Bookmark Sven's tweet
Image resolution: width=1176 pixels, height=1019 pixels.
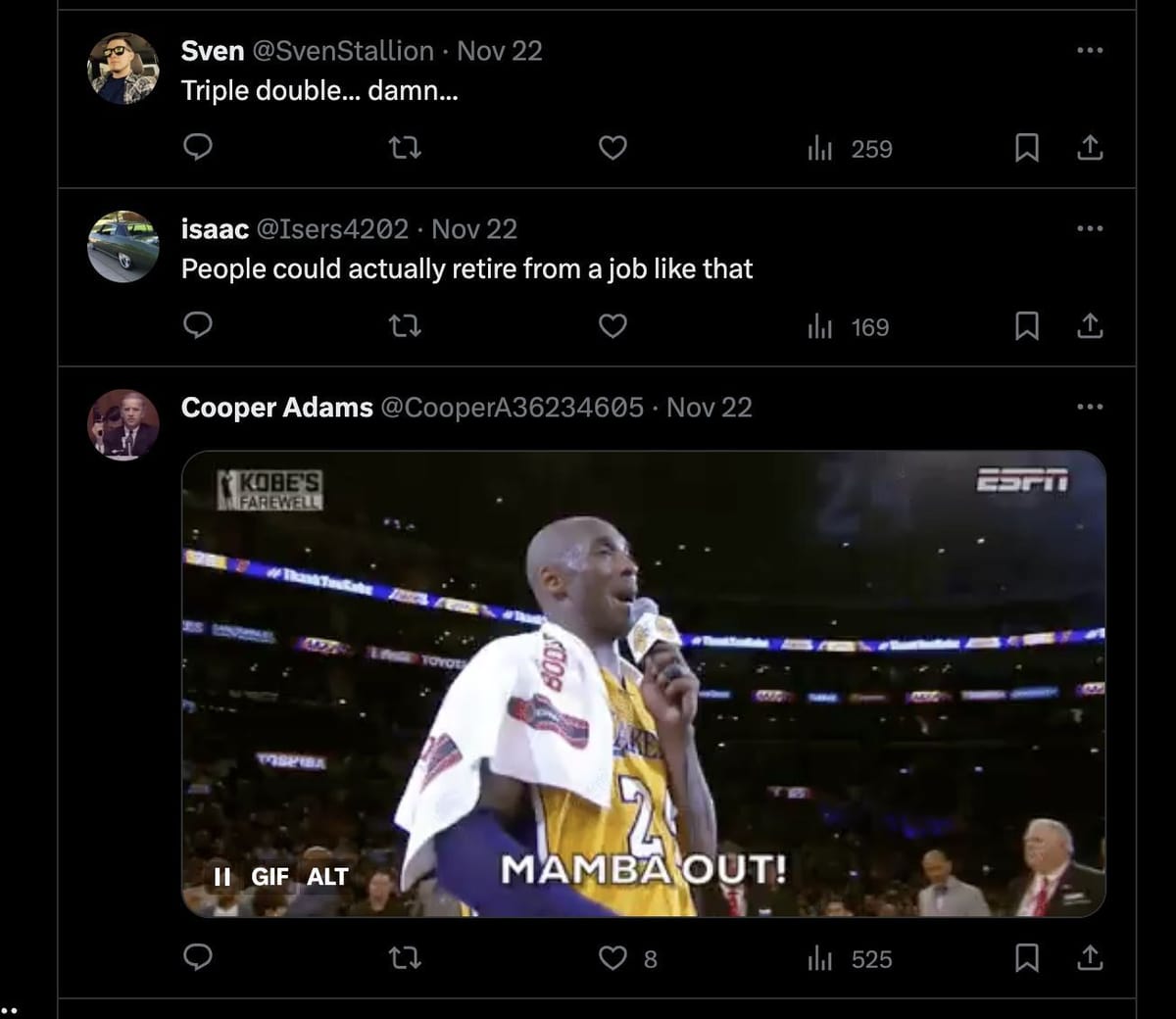coord(1026,148)
